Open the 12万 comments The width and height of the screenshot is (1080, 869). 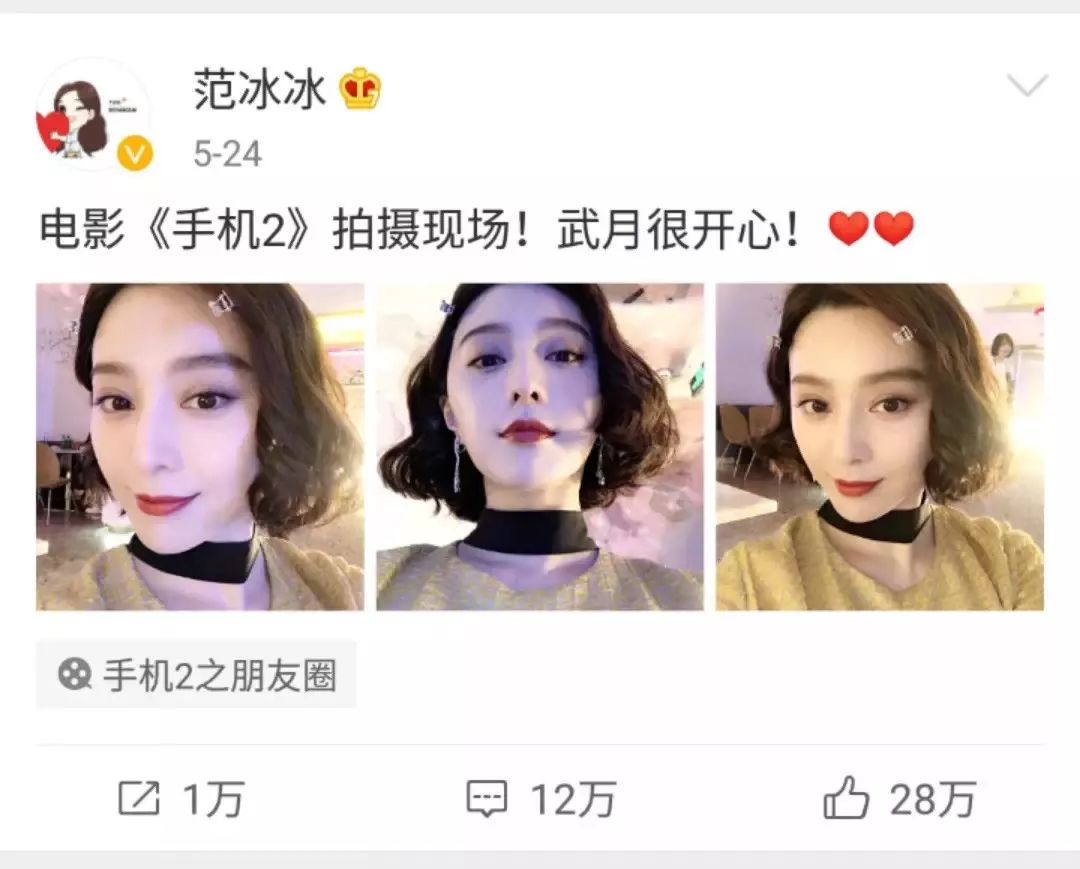[541, 798]
